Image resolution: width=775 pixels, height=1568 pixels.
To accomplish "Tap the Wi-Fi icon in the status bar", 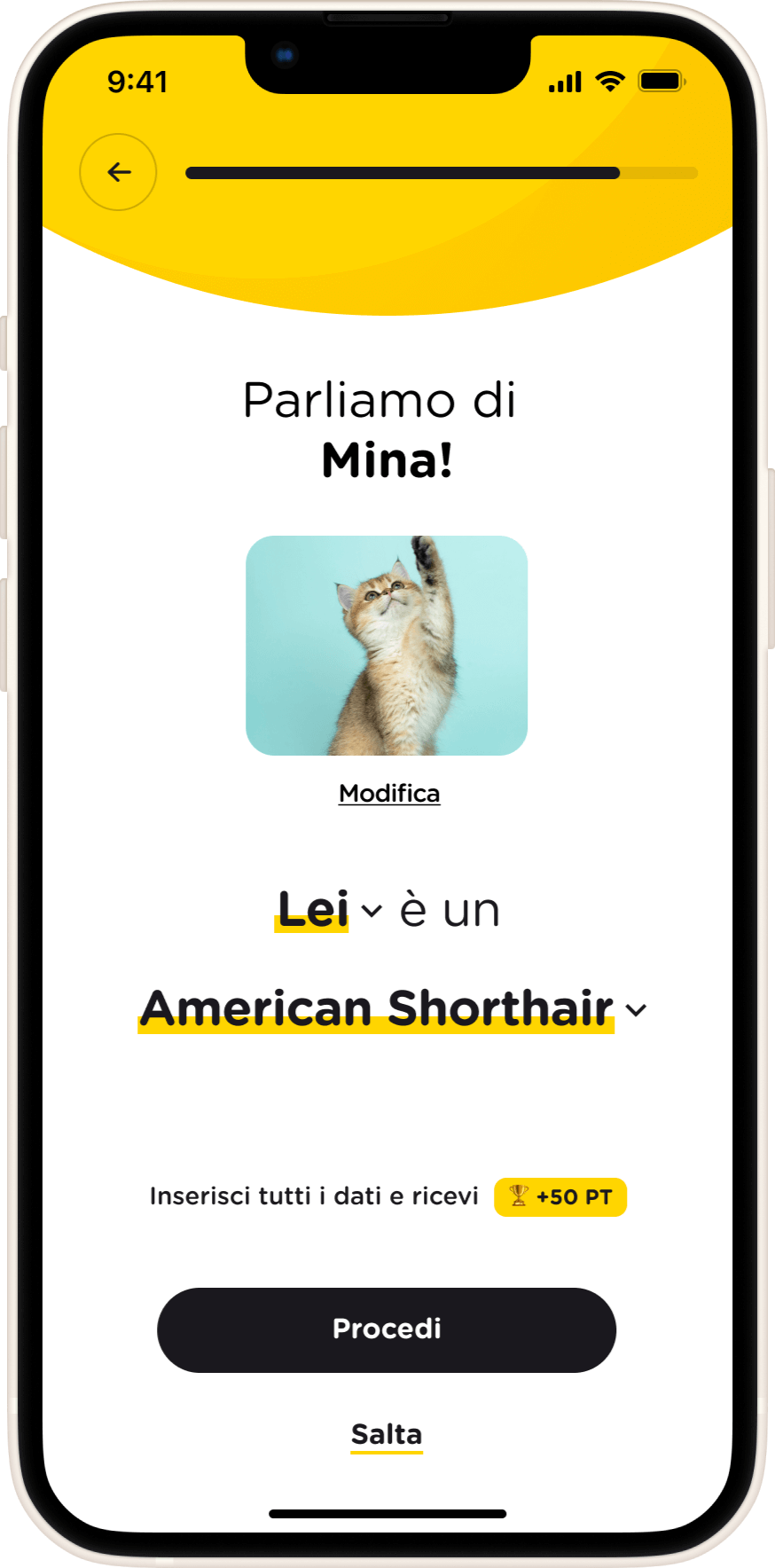I will [x=608, y=81].
